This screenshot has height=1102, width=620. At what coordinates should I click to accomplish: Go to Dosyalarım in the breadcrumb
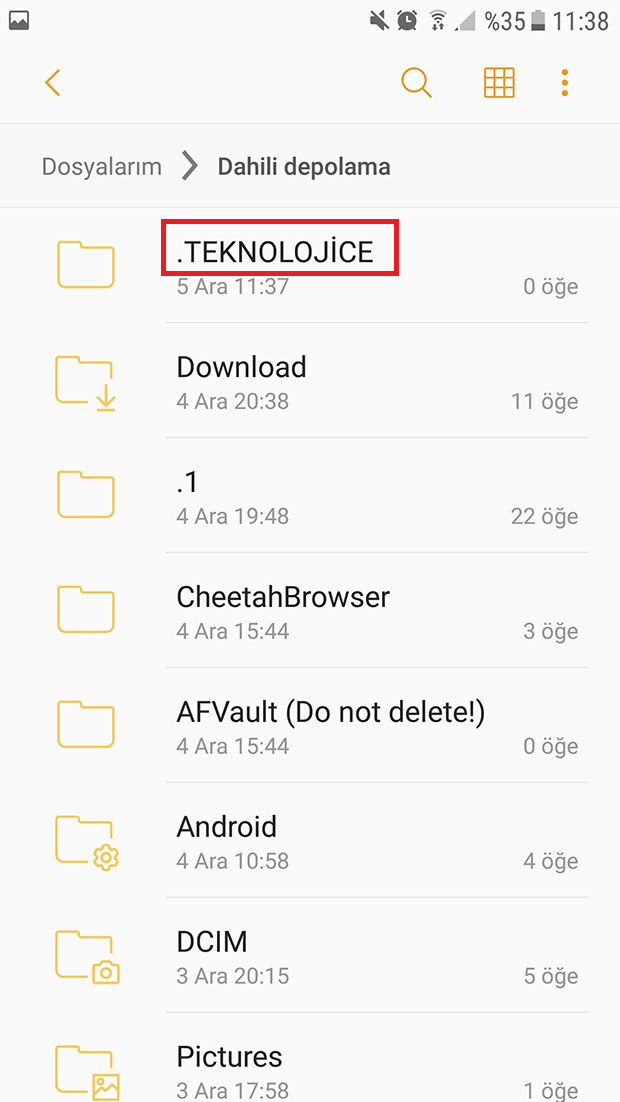101,167
